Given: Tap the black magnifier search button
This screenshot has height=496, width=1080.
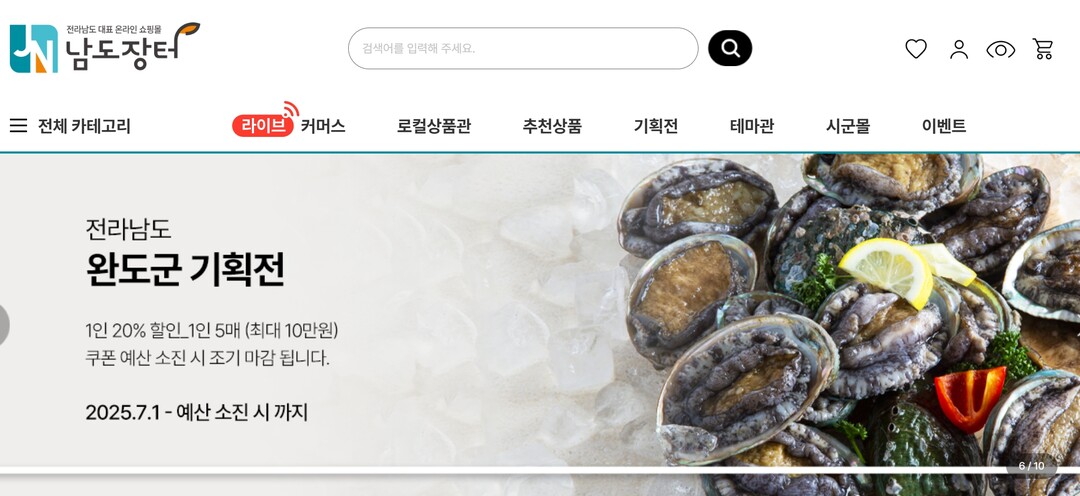Looking at the screenshot, I should 730,48.
